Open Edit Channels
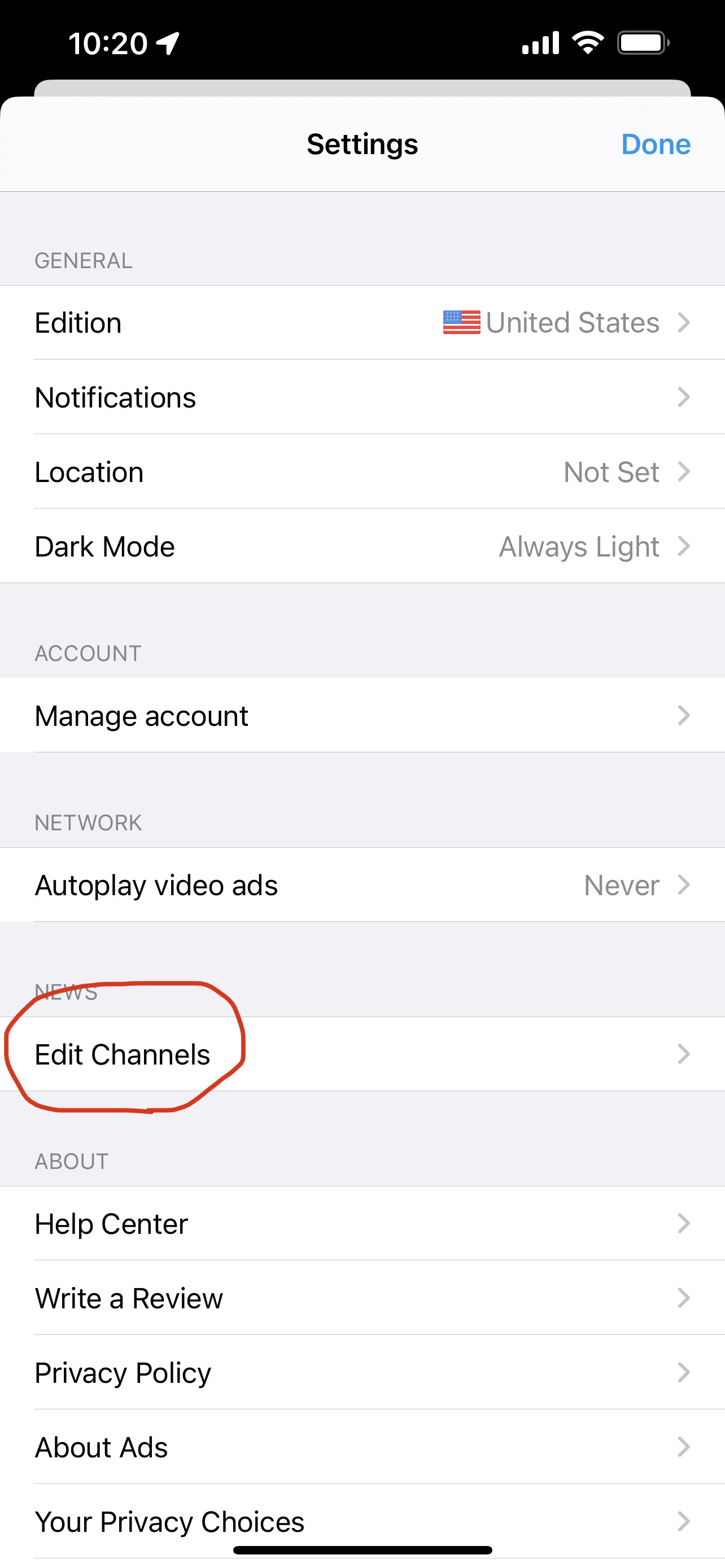This screenshot has width=725, height=1568. coord(362,1054)
